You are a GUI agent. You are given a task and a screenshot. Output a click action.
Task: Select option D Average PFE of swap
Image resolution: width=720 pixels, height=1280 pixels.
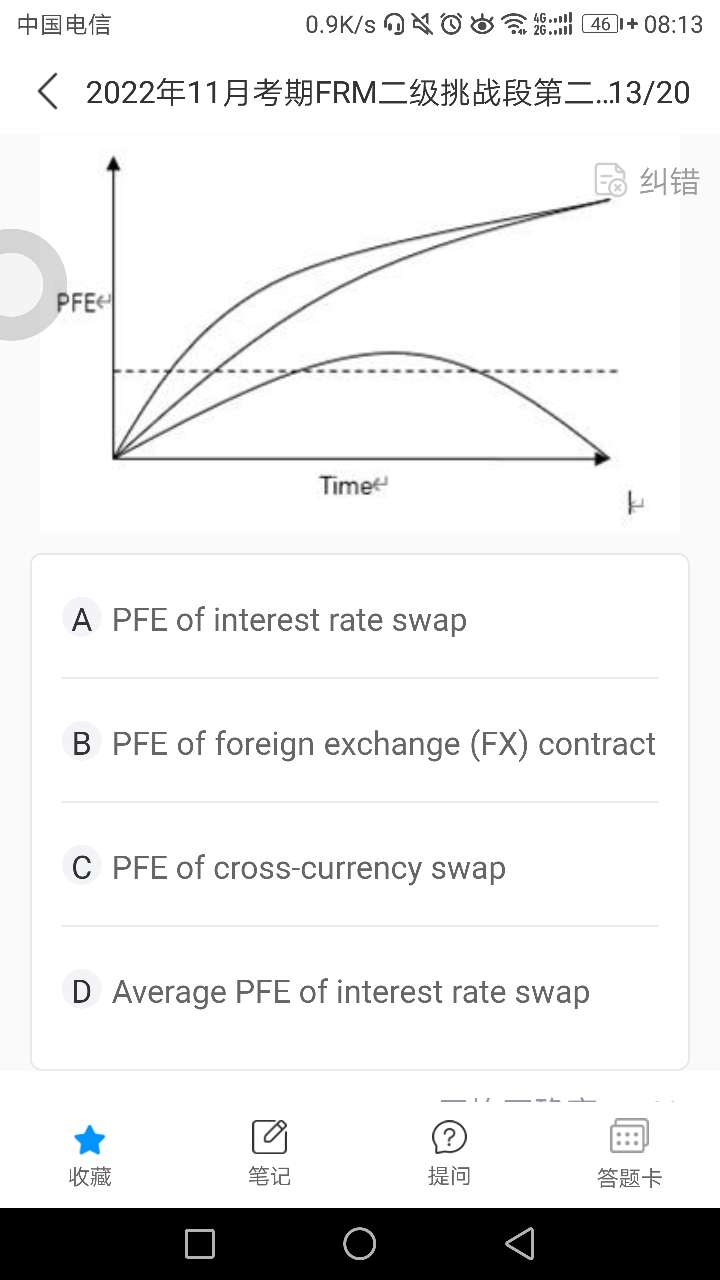(360, 992)
